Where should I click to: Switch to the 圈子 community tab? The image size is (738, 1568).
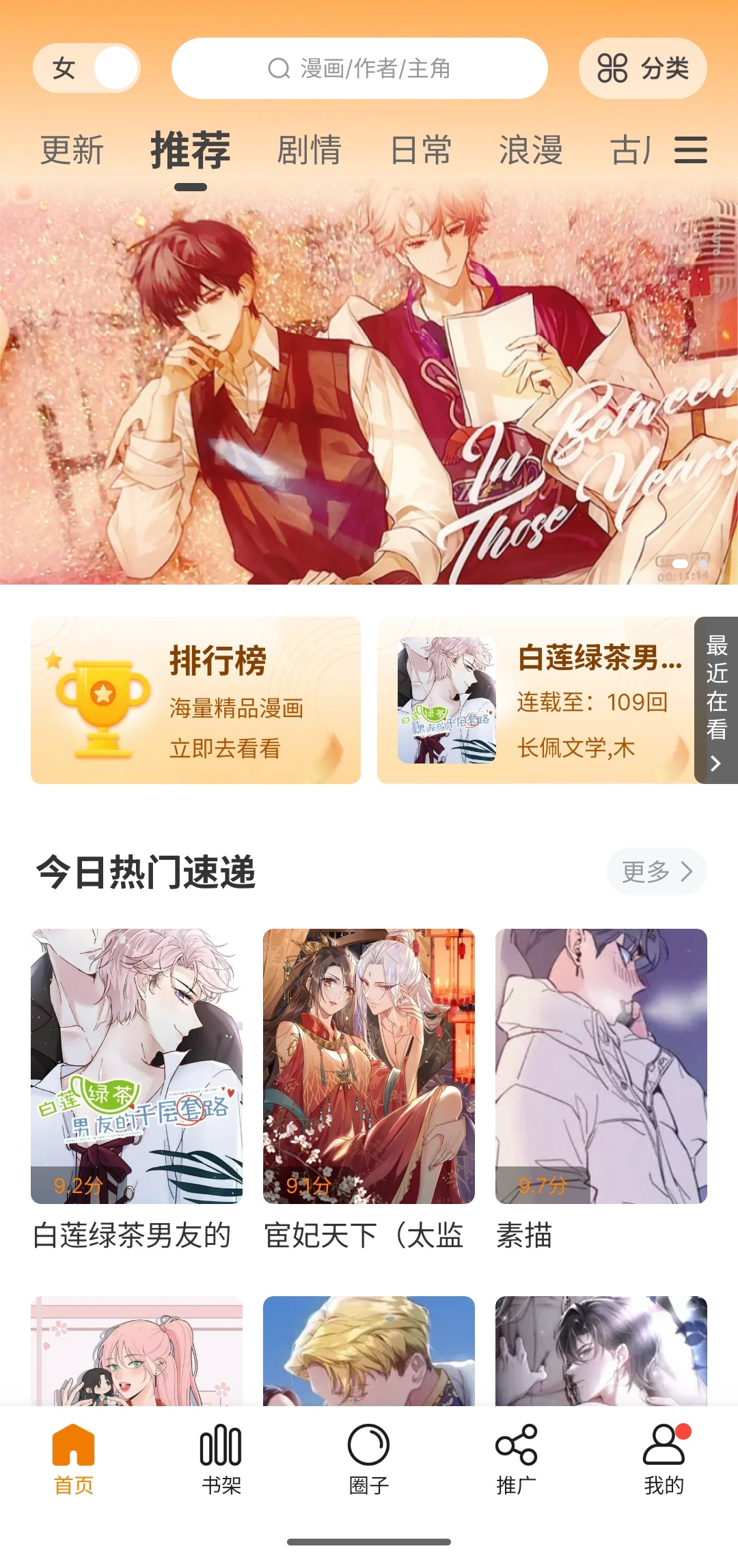click(x=369, y=1459)
